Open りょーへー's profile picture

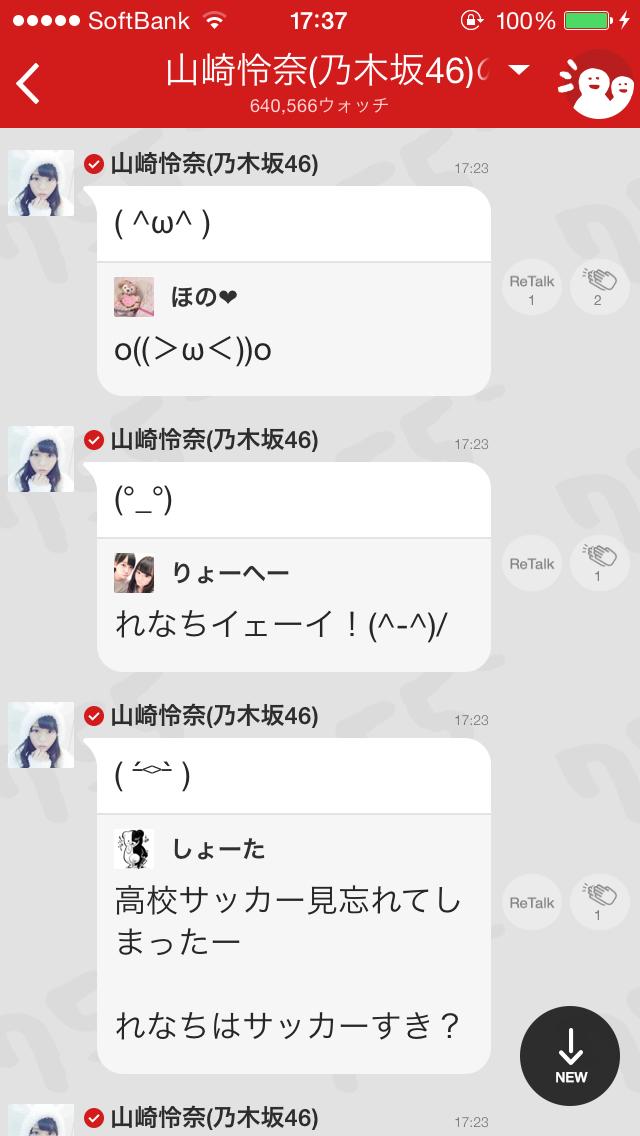pos(134,573)
